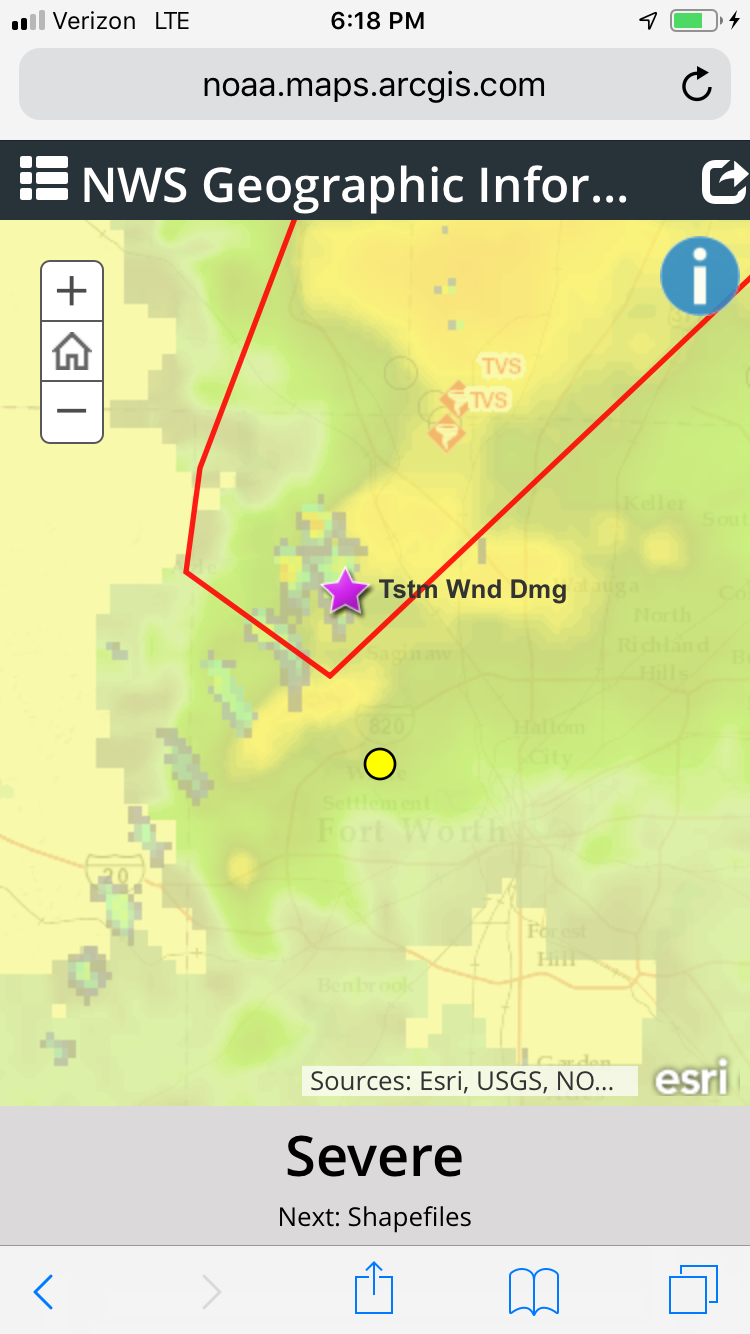Select the yellow circle marker near Fort Worth

click(380, 764)
